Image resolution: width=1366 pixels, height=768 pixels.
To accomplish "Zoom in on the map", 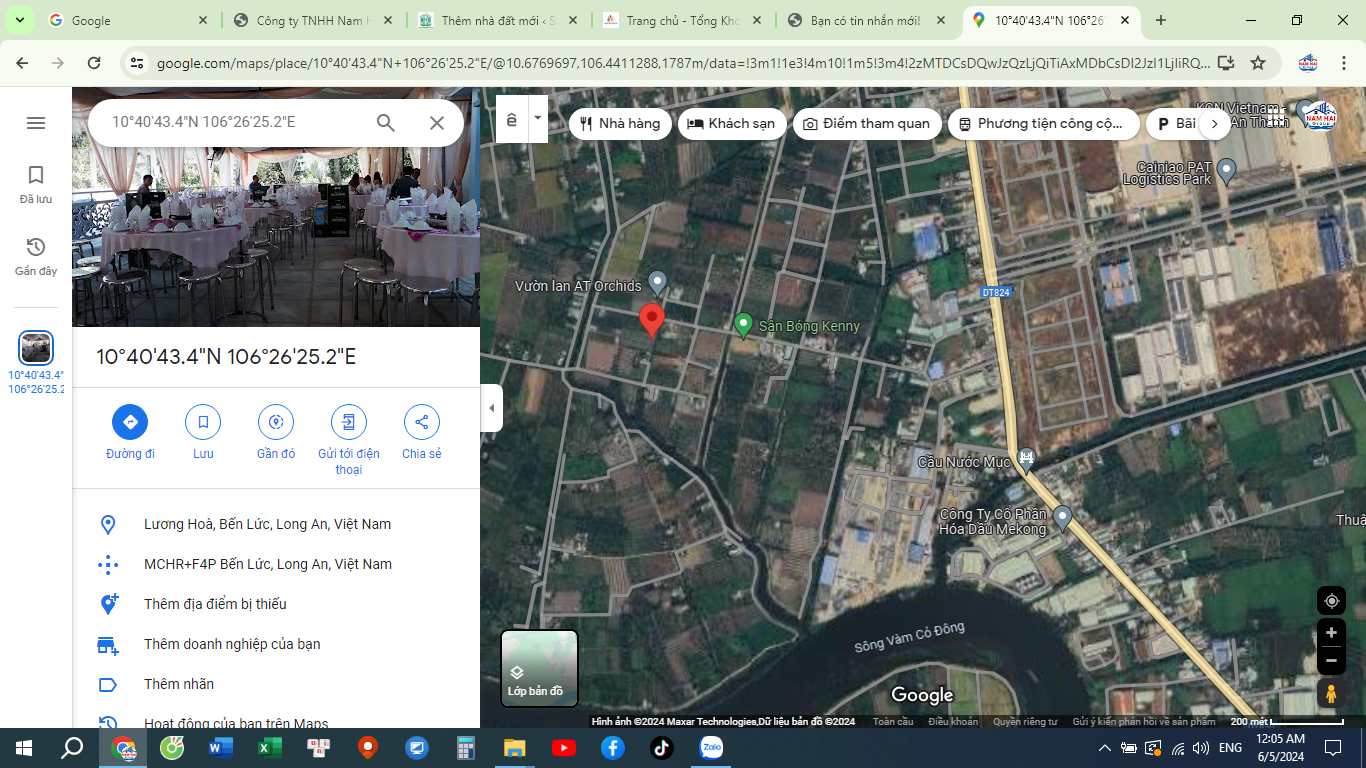I will [1331, 633].
